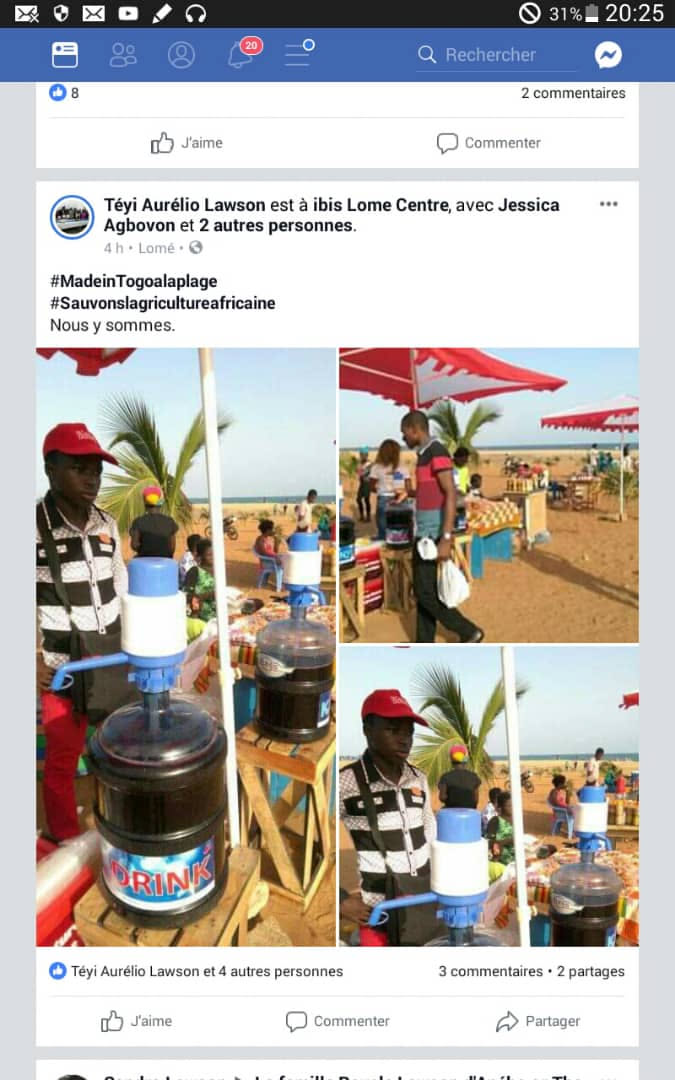The height and width of the screenshot is (1080, 675).
Task: Open the notifications bell with 20 badge
Action: 240,55
